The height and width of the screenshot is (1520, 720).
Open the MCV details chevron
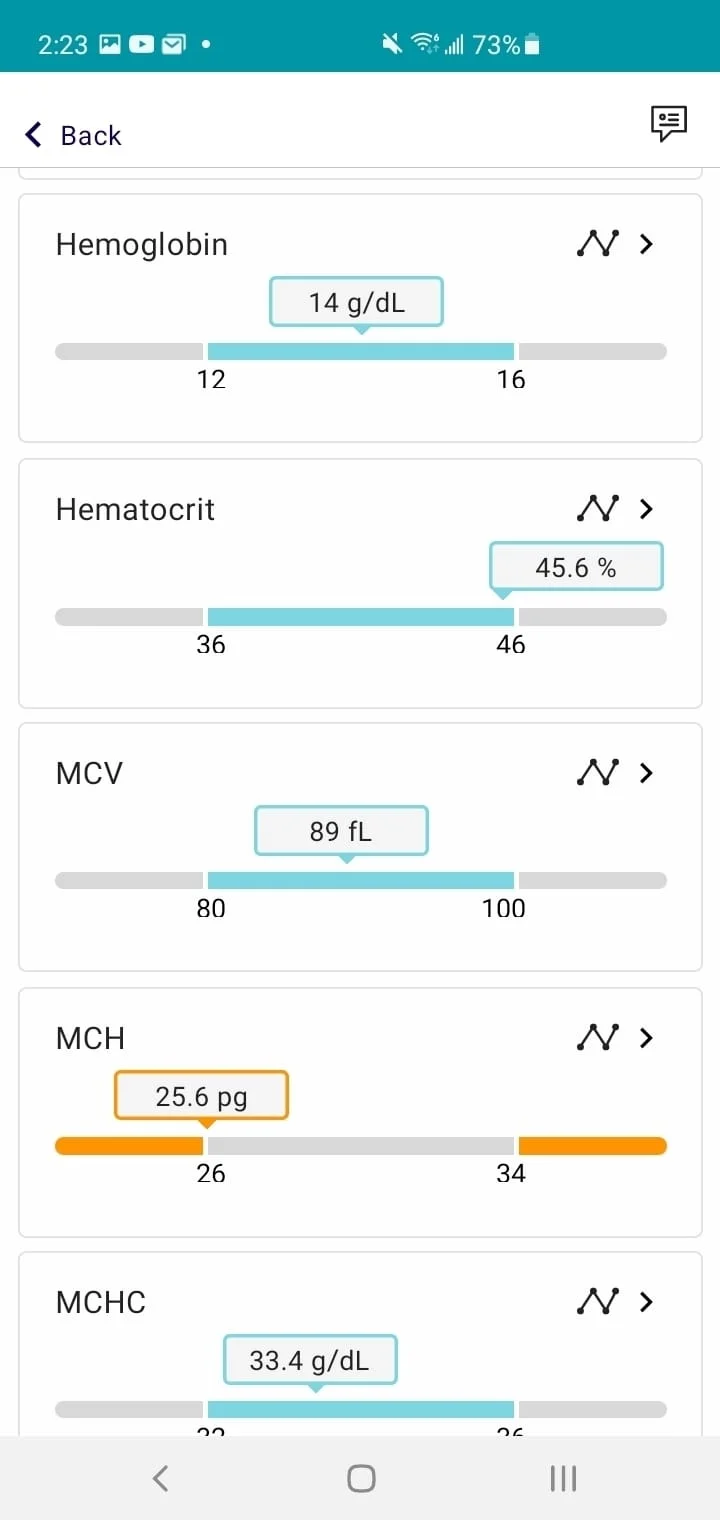[x=646, y=772]
